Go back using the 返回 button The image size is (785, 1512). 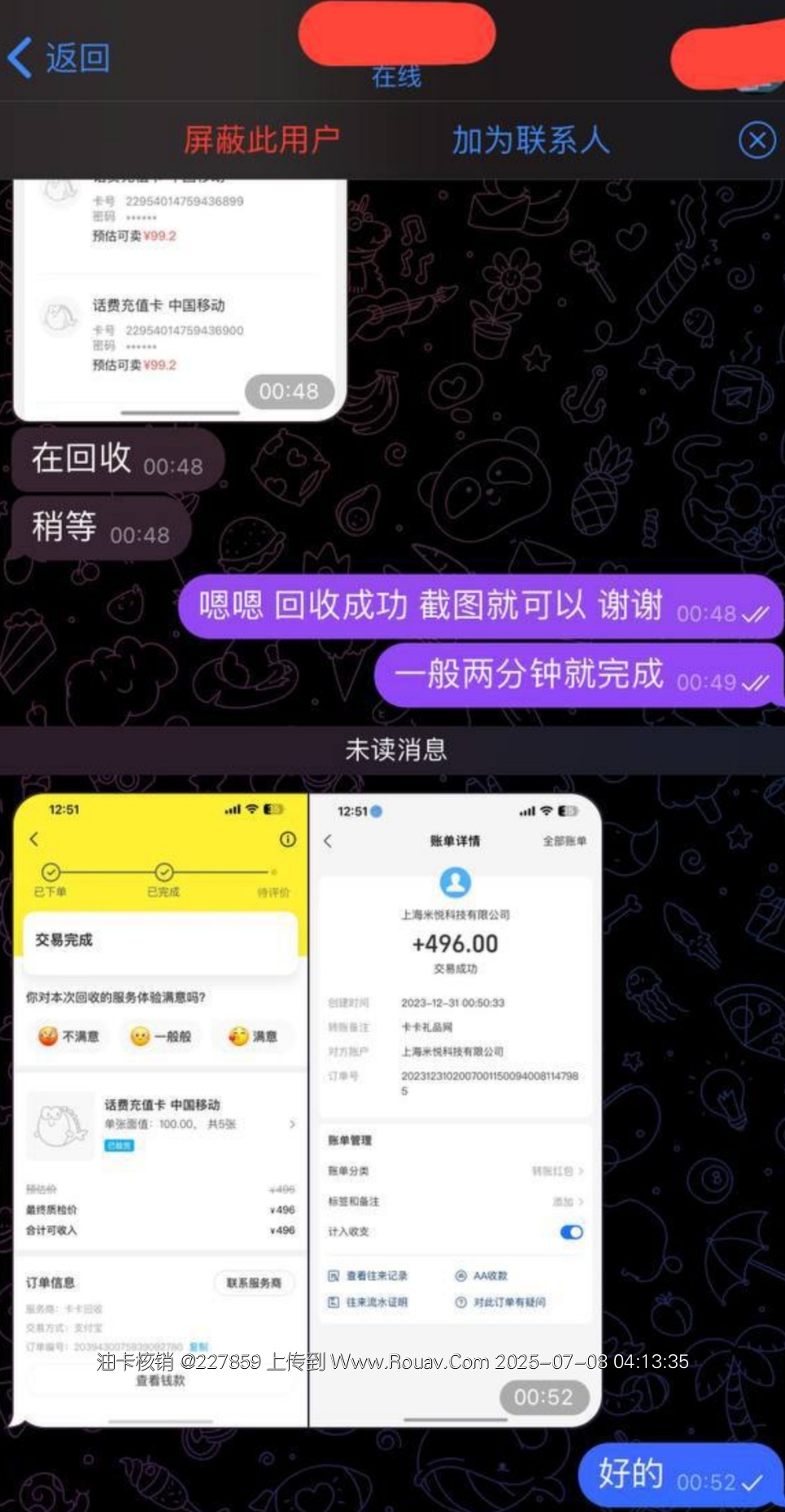(x=59, y=59)
